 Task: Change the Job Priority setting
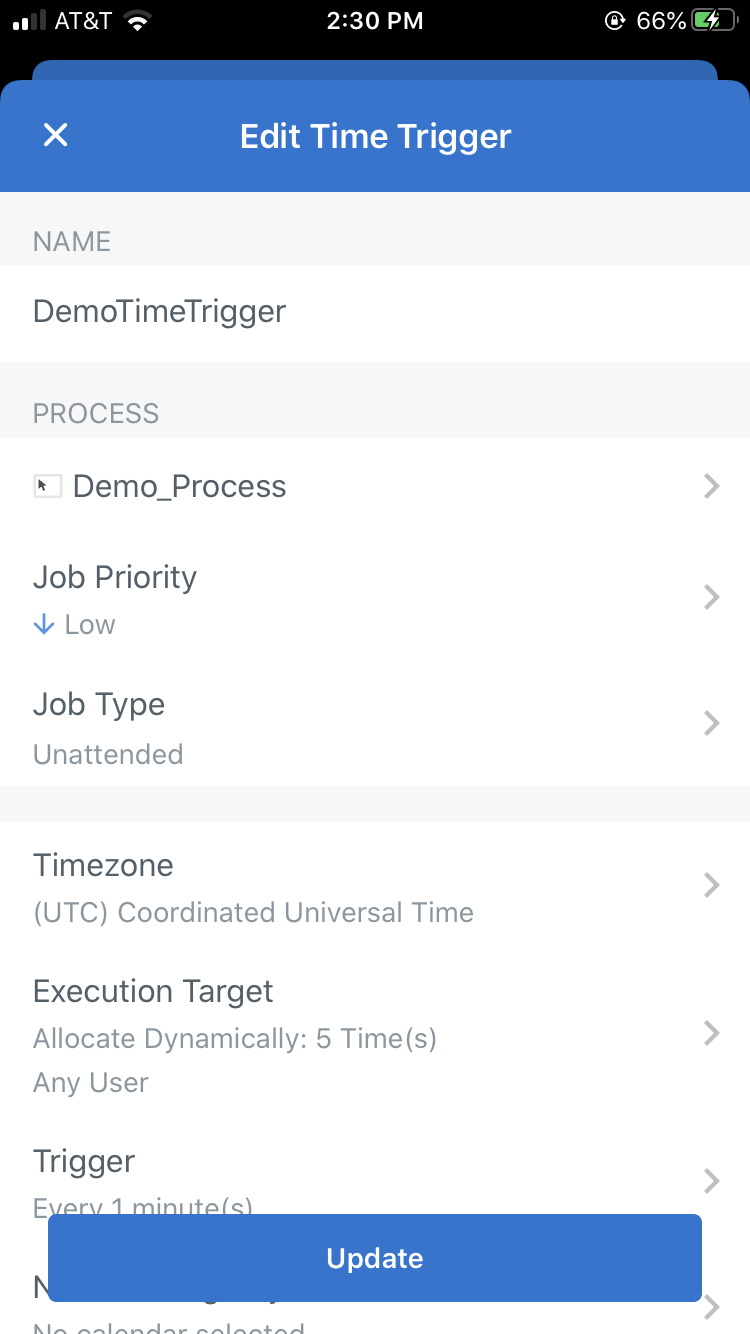click(375, 598)
